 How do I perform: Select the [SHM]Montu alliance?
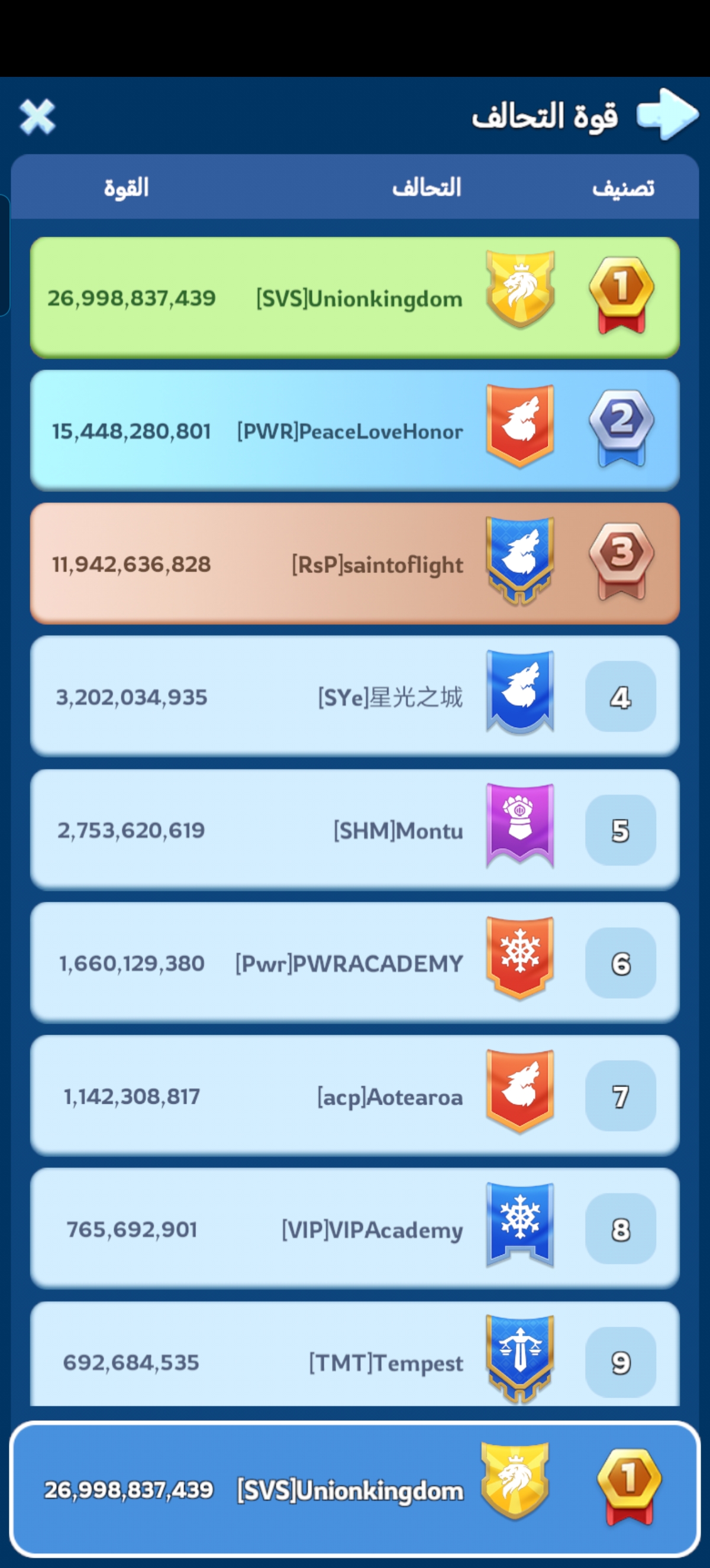355,830
